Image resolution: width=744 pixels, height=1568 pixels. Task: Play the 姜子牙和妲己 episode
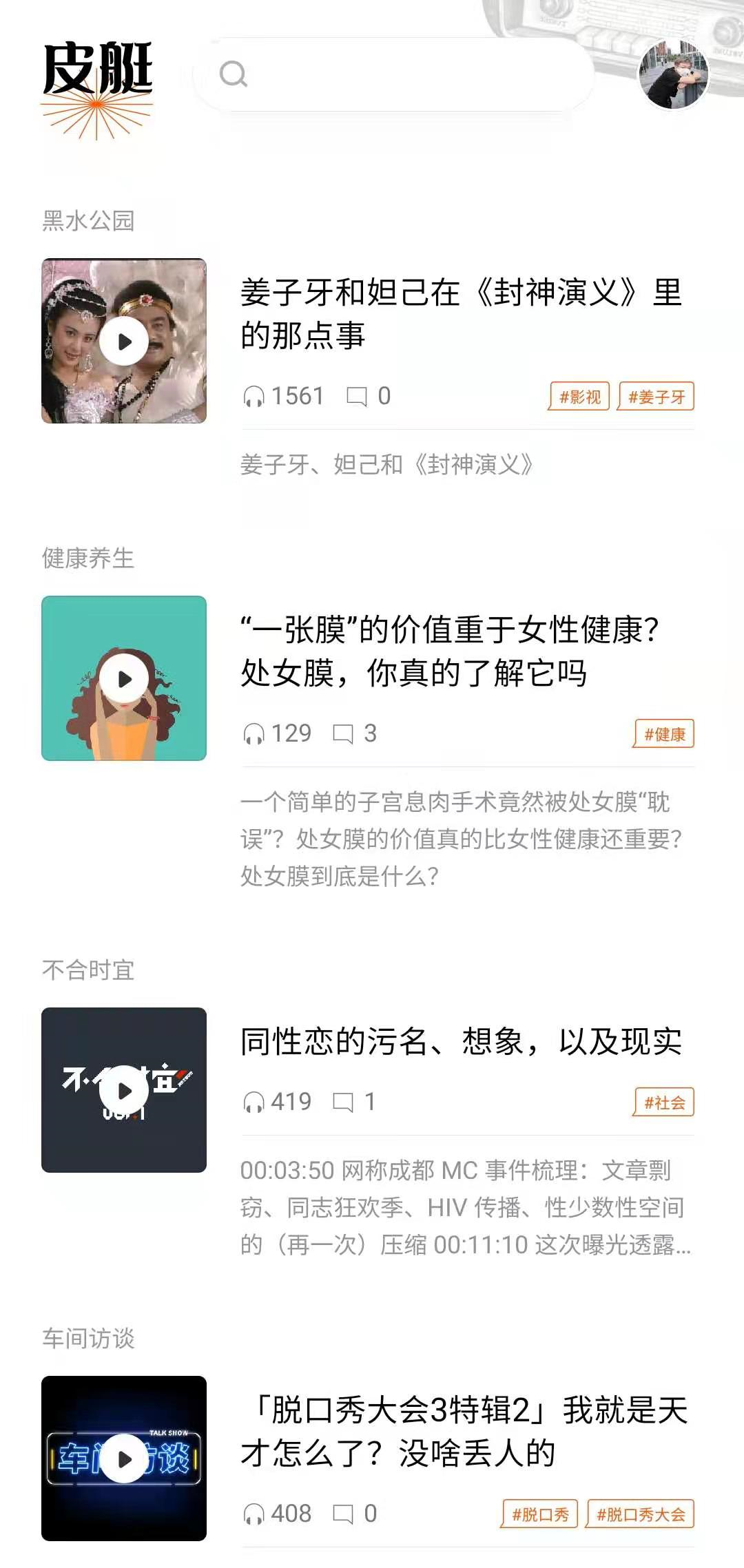(124, 341)
